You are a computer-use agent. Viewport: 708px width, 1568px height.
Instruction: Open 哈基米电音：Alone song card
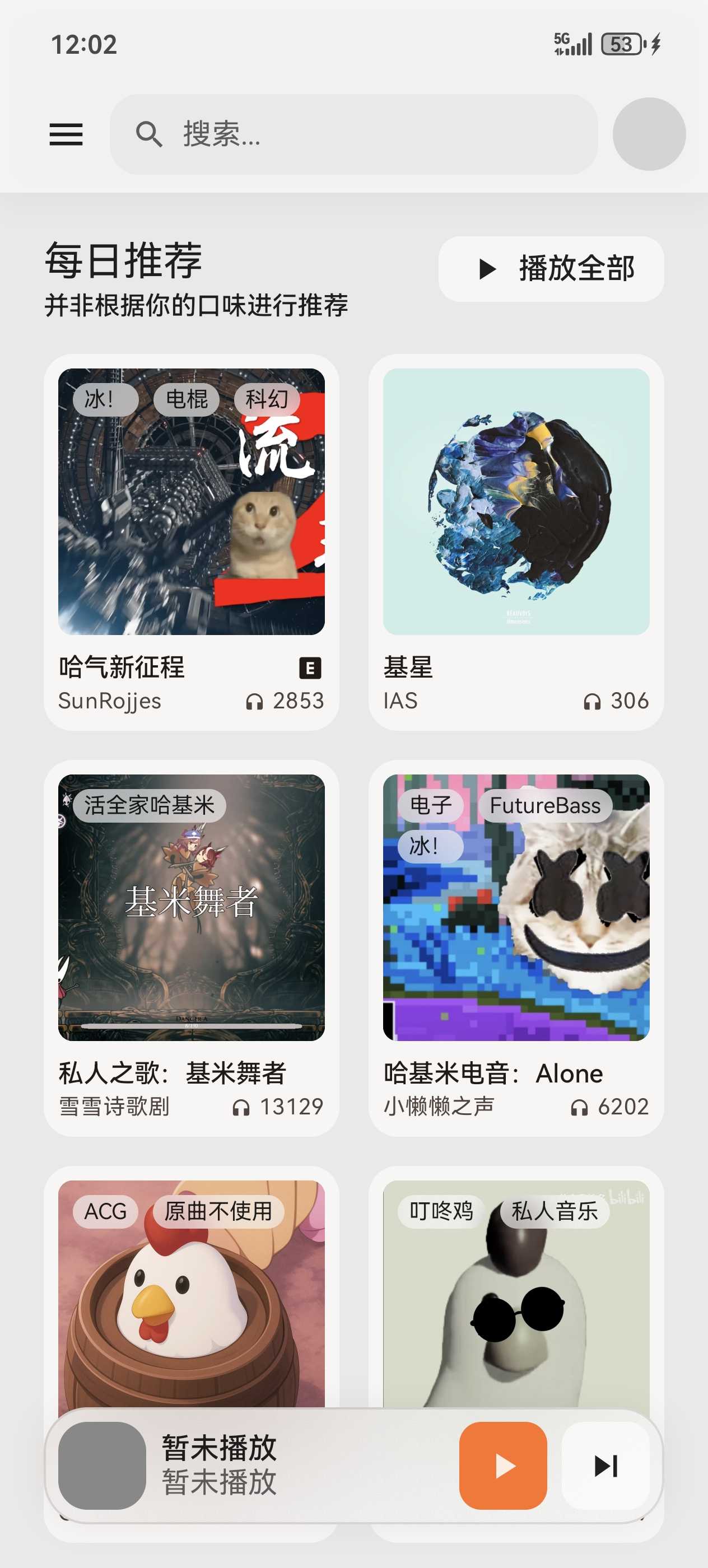click(x=516, y=948)
